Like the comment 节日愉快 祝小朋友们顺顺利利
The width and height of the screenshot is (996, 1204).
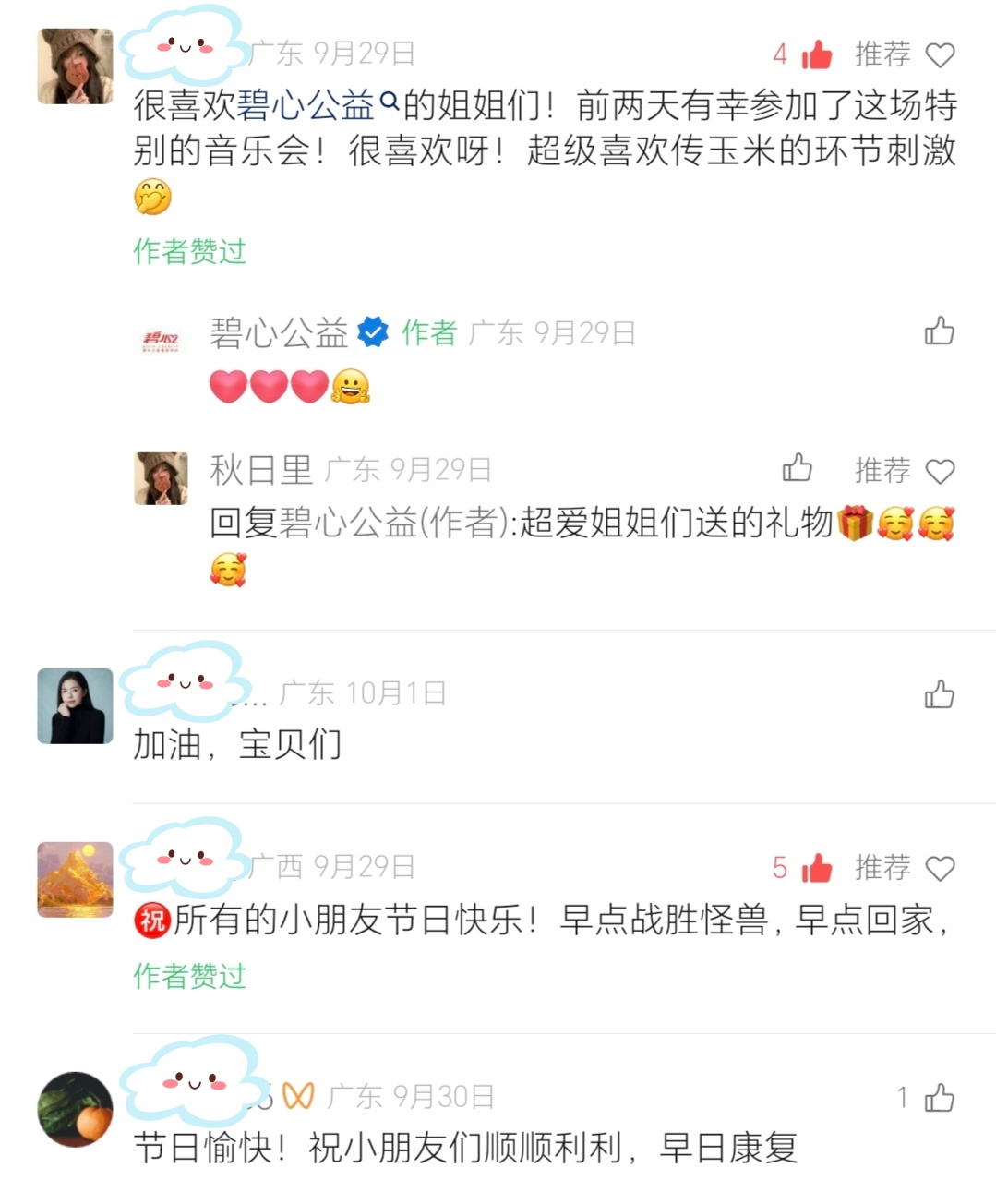pos(939,1098)
